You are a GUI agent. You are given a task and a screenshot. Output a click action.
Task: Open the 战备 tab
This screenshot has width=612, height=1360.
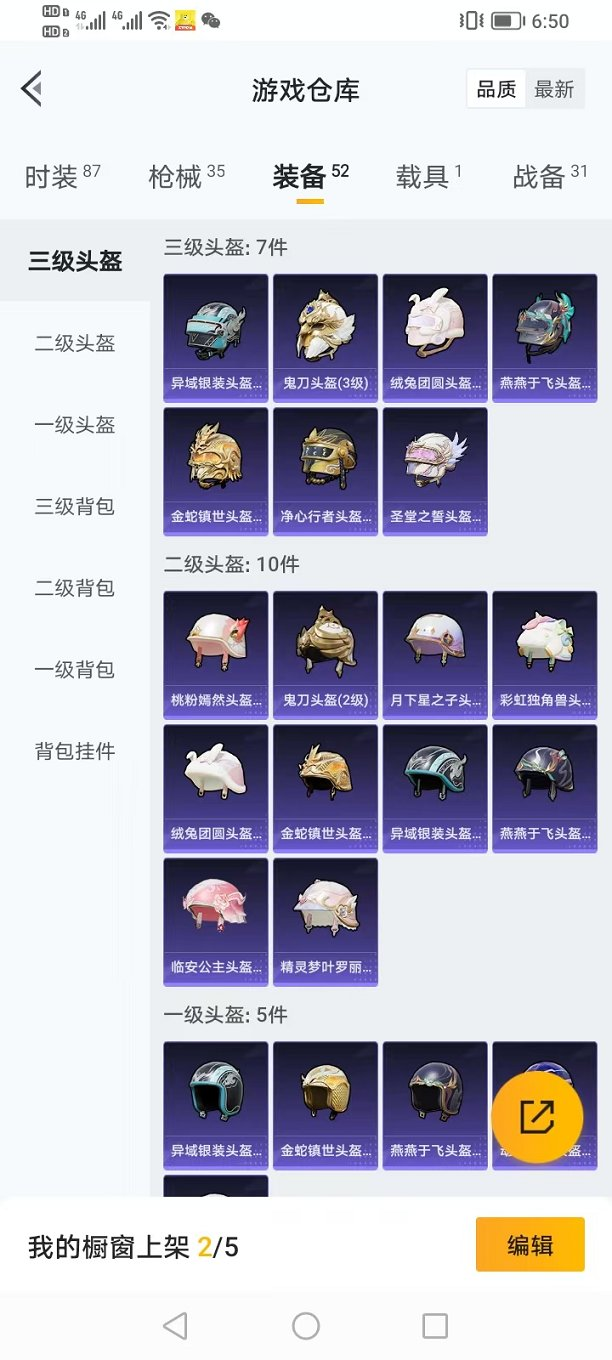point(549,177)
